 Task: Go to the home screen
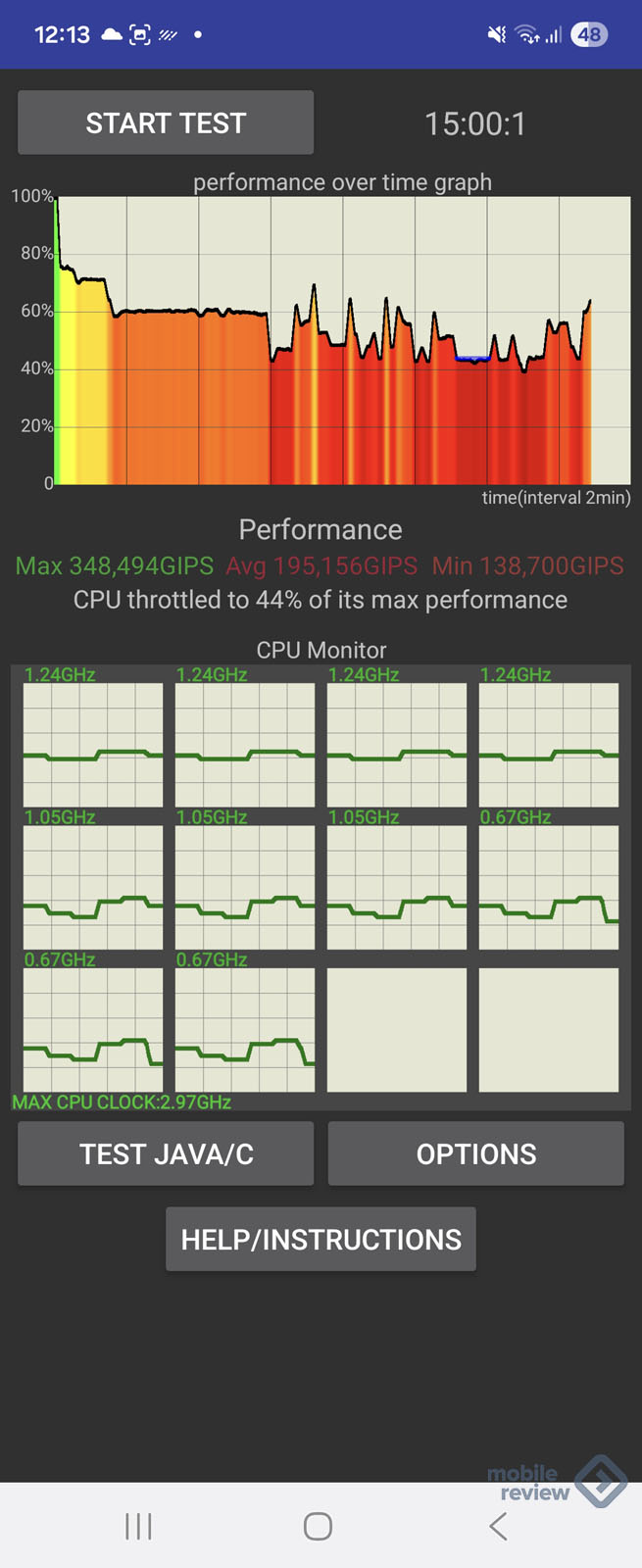pos(318,1526)
